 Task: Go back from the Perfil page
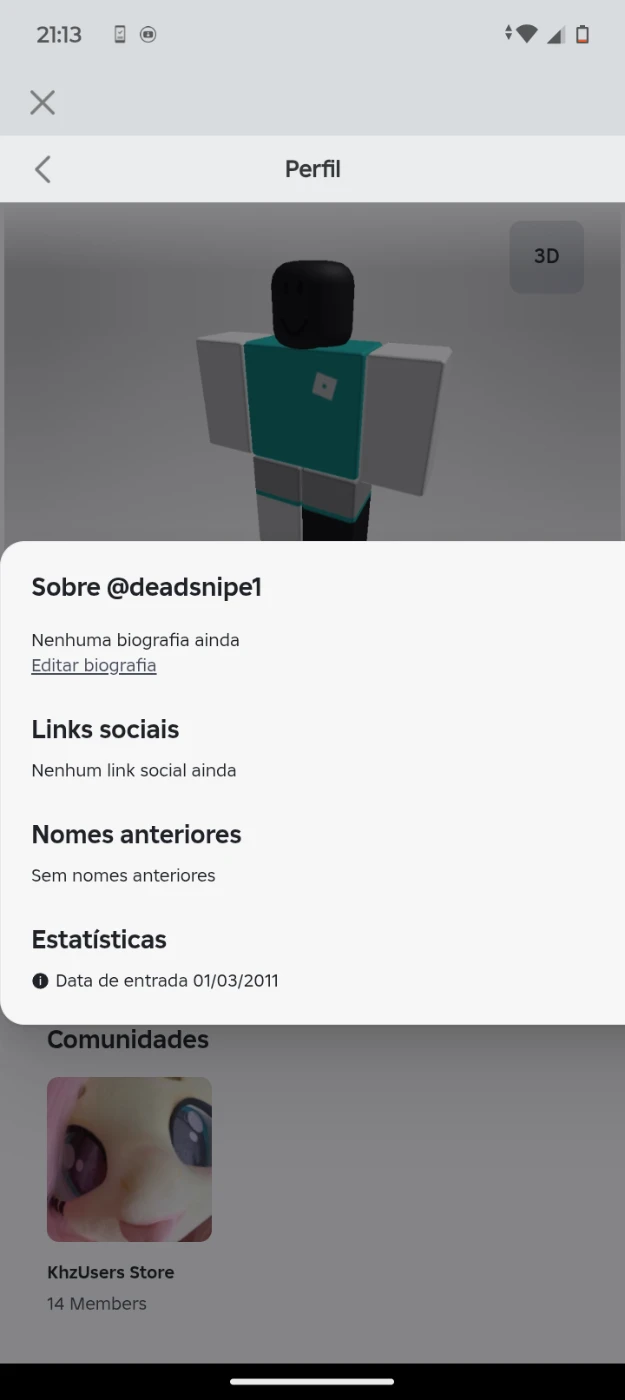click(42, 169)
